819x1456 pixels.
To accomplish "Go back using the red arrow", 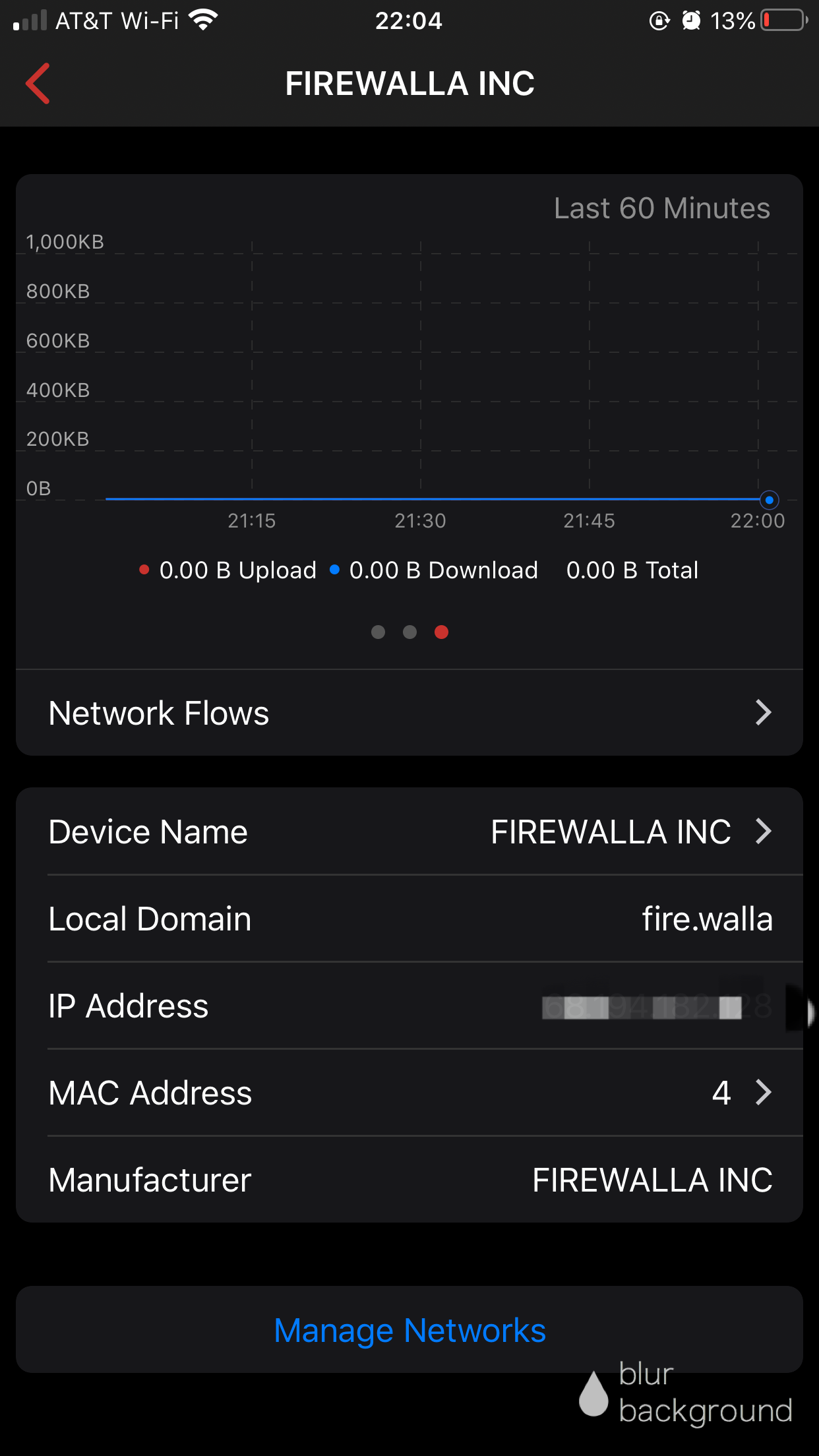I will pos(38,84).
